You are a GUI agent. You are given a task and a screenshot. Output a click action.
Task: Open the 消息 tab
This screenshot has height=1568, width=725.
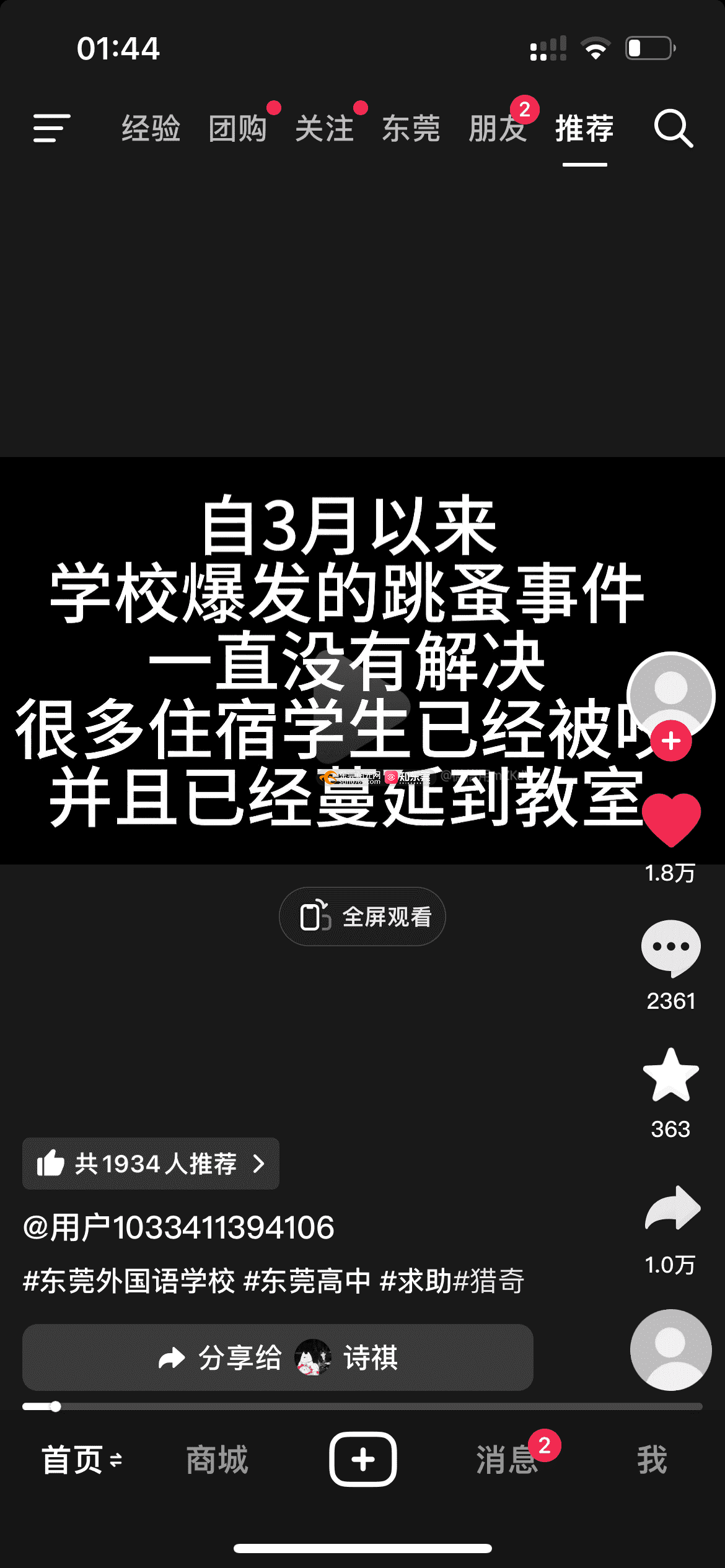tap(507, 1460)
